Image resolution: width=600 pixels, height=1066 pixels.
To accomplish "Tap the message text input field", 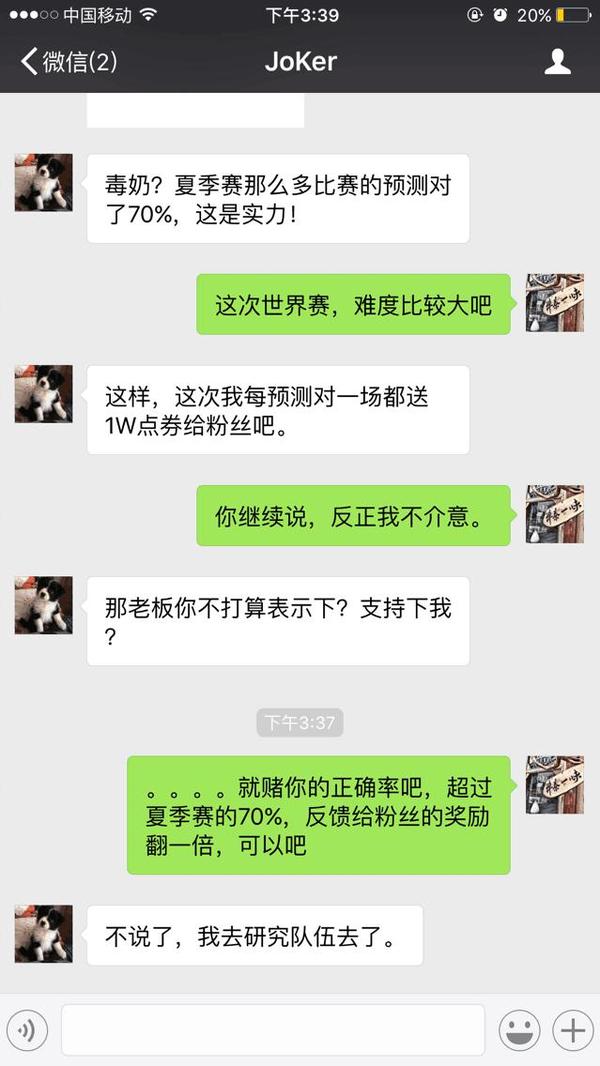I will tap(272, 1030).
